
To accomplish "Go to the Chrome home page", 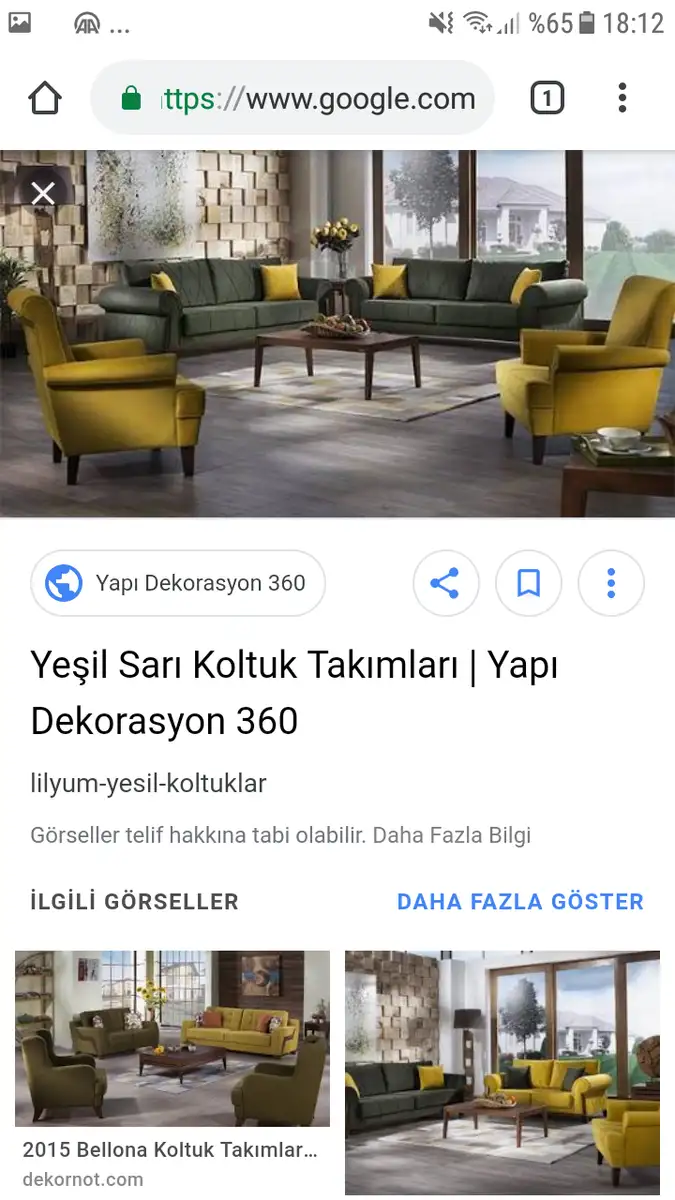I will (x=45, y=98).
